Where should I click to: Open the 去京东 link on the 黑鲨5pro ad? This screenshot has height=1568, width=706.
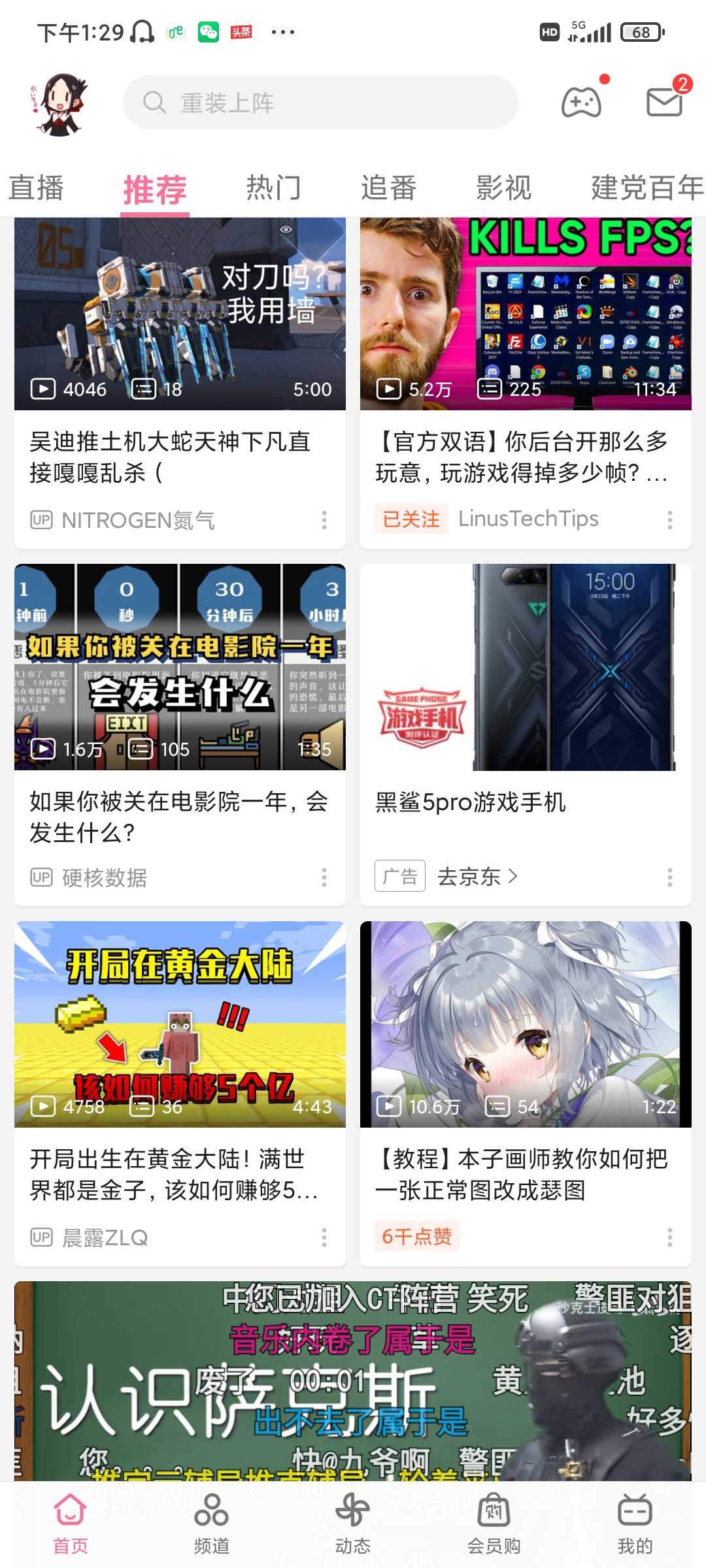(x=477, y=876)
